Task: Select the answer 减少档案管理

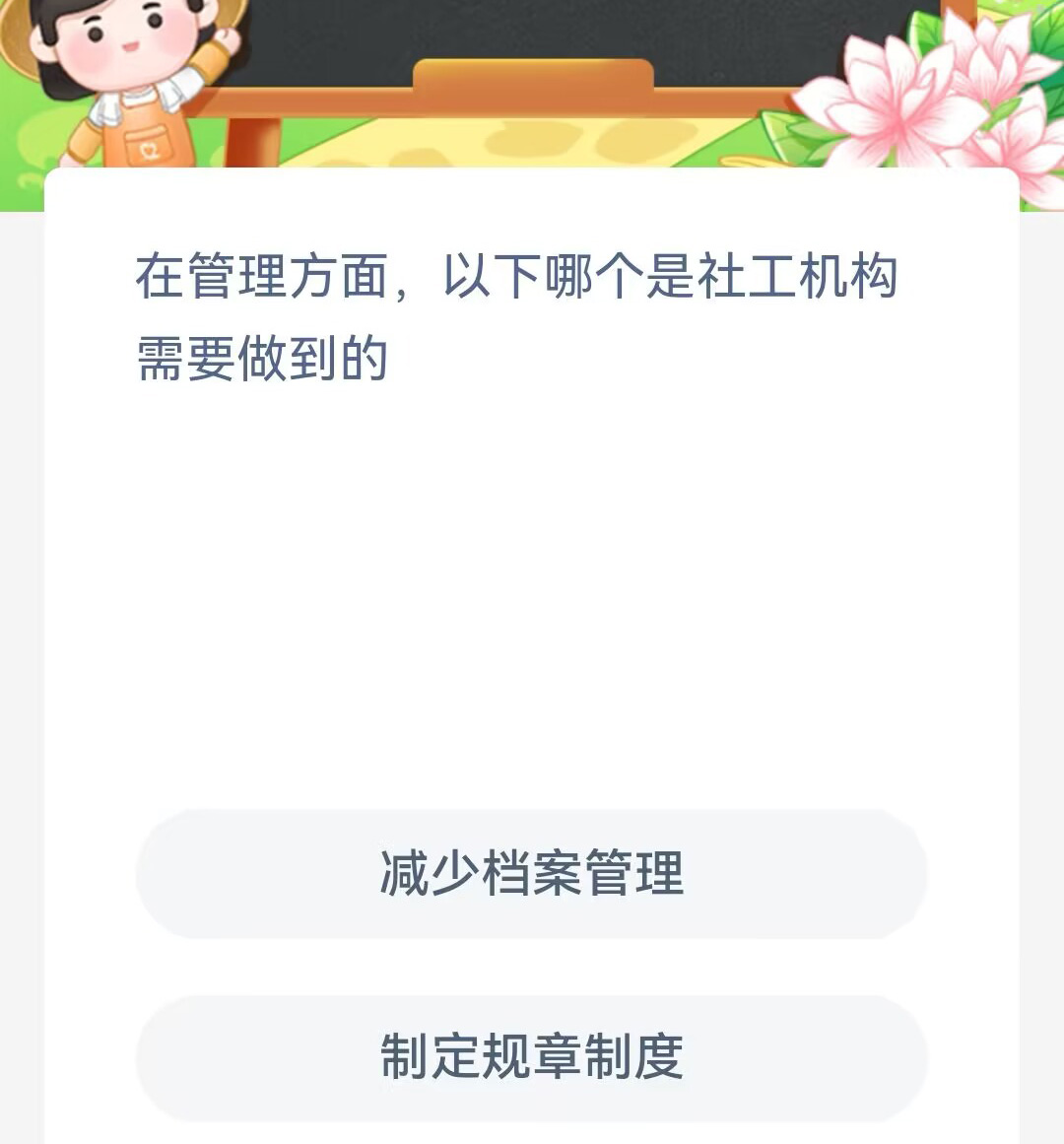Action: pos(532,873)
